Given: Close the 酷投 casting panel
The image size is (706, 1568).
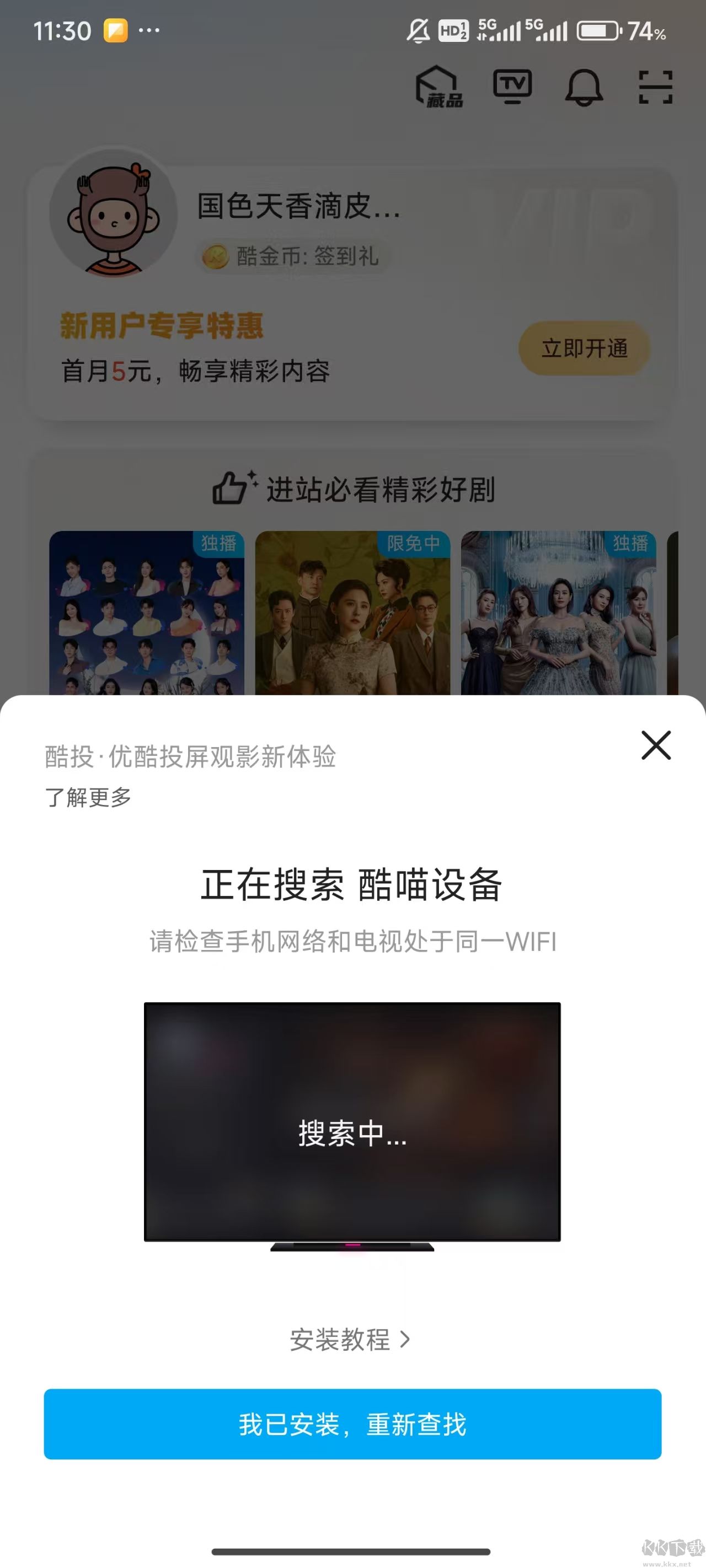Looking at the screenshot, I should 656,747.
